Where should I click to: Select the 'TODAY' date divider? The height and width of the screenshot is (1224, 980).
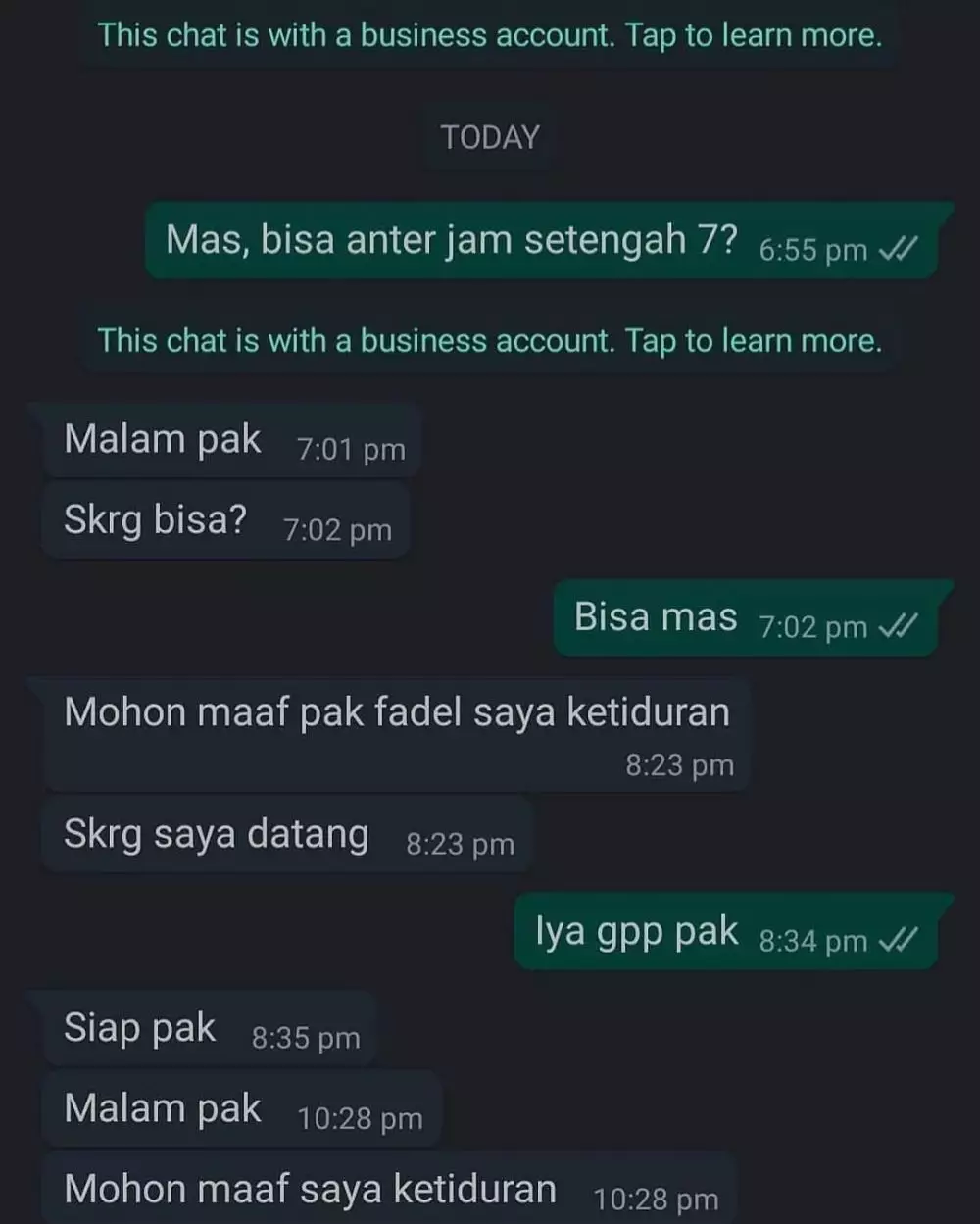click(x=489, y=136)
